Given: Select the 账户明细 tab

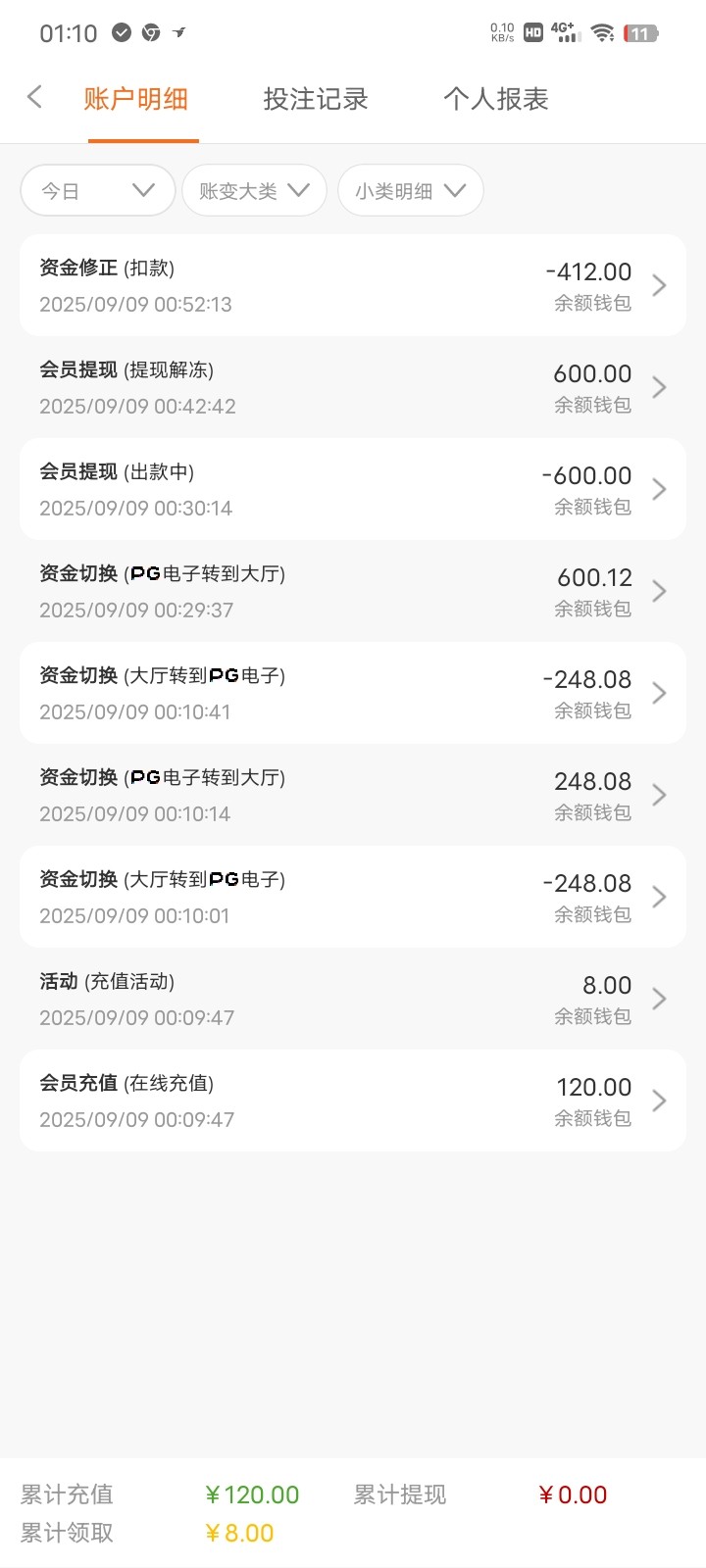Looking at the screenshot, I should click(136, 99).
